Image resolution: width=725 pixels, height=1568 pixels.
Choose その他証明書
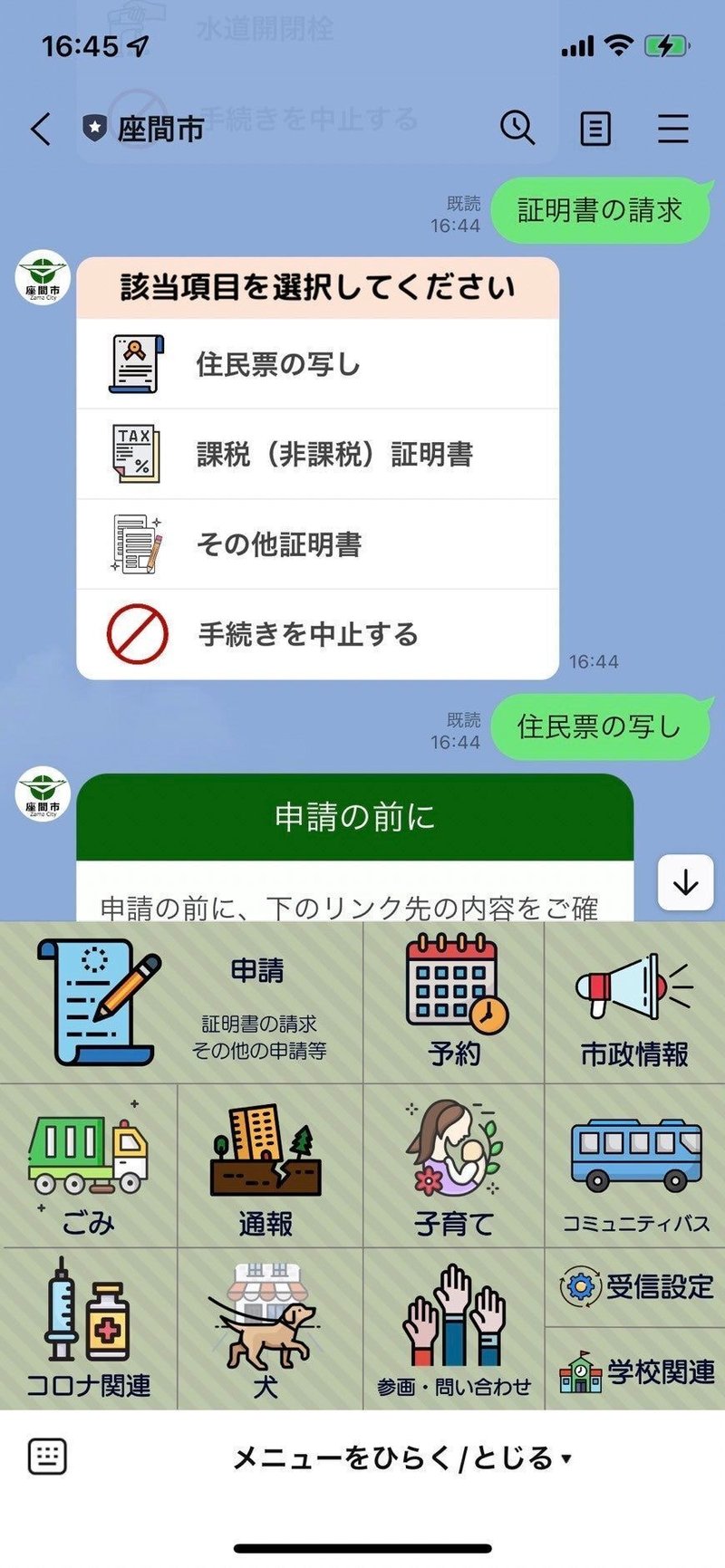click(x=317, y=544)
